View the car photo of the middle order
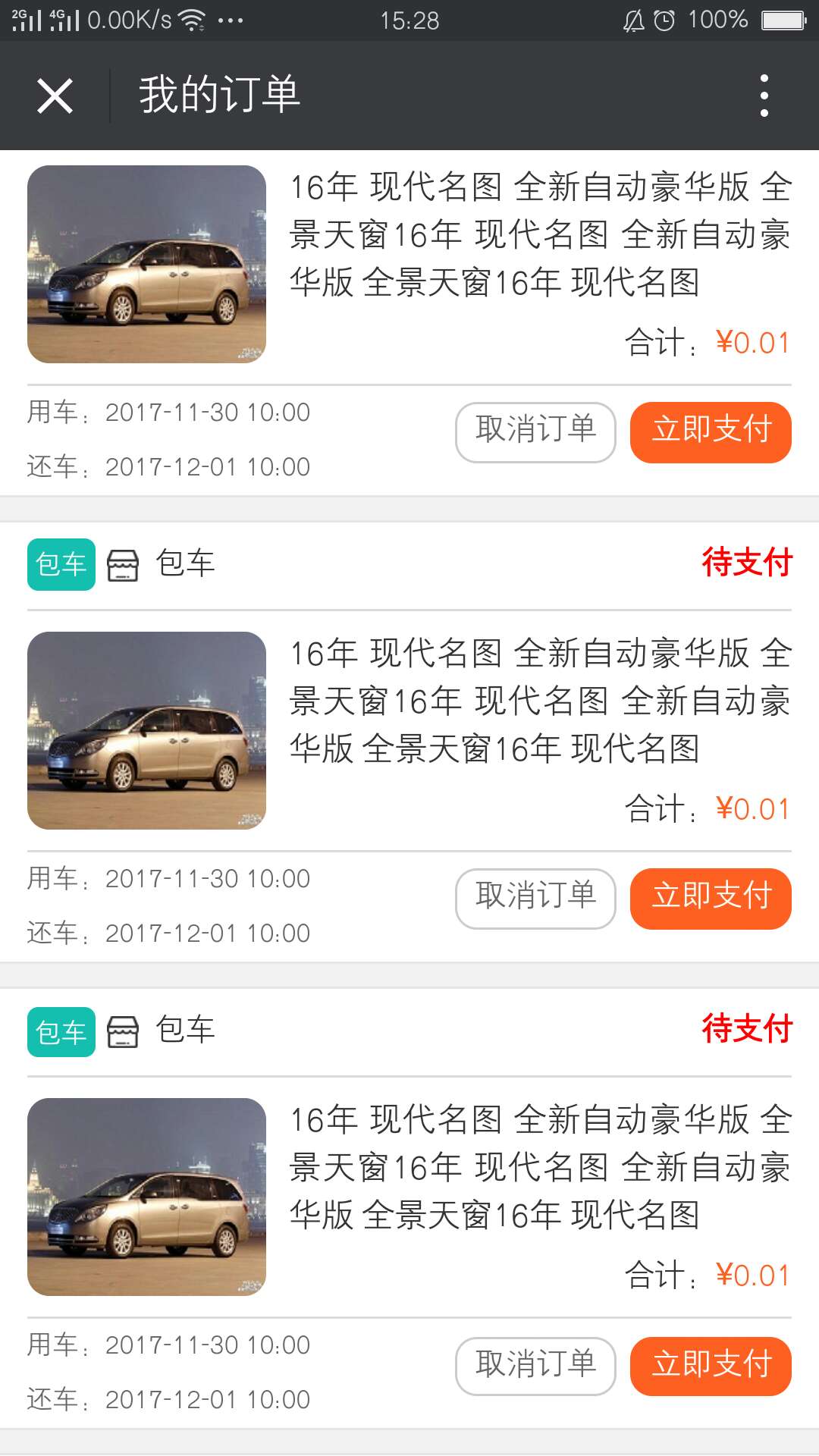The width and height of the screenshot is (819, 1456). tap(147, 730)
